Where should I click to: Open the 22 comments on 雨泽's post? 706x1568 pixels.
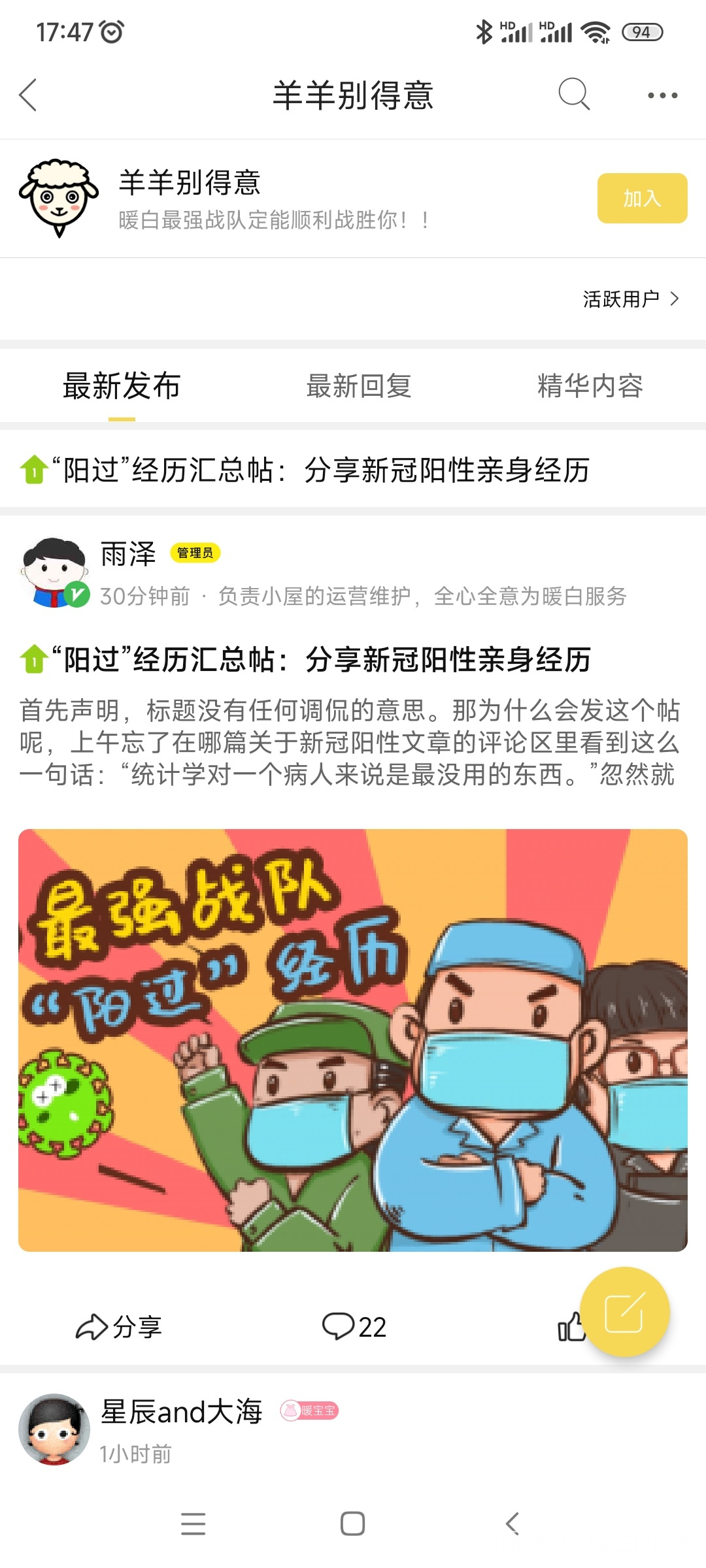tap(354, 1327)
